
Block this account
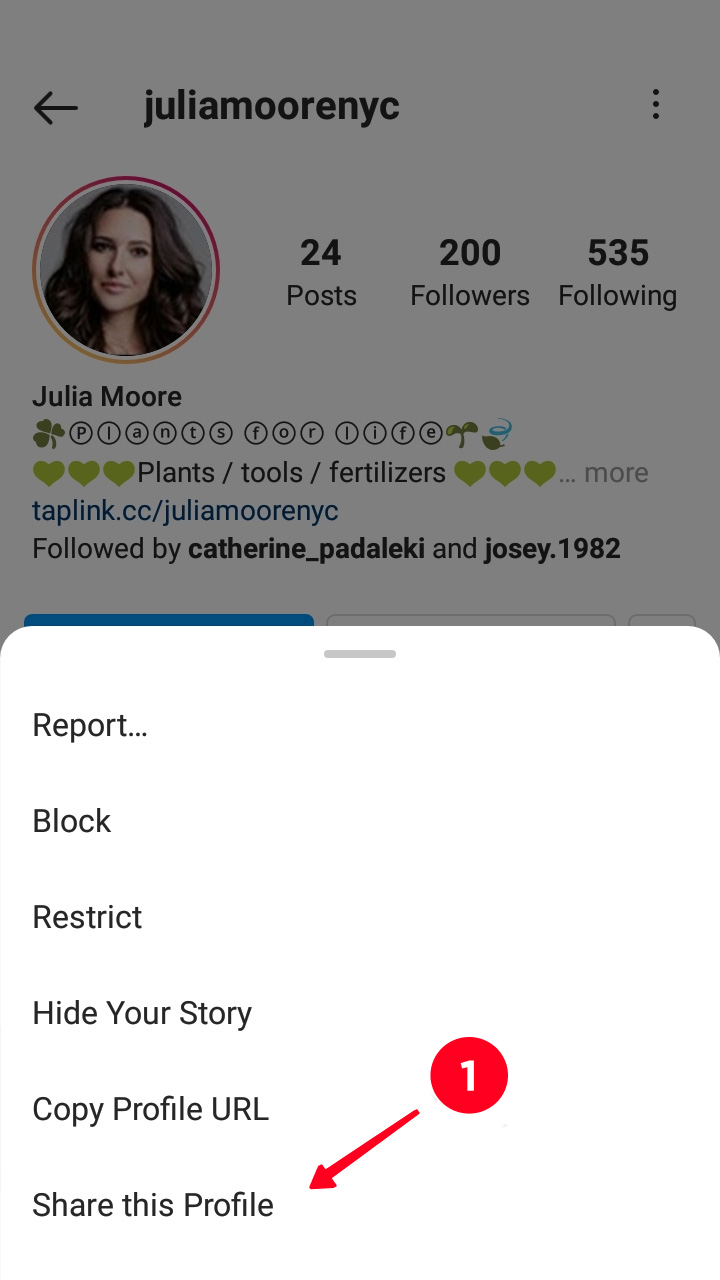click(x=360, y=821)
